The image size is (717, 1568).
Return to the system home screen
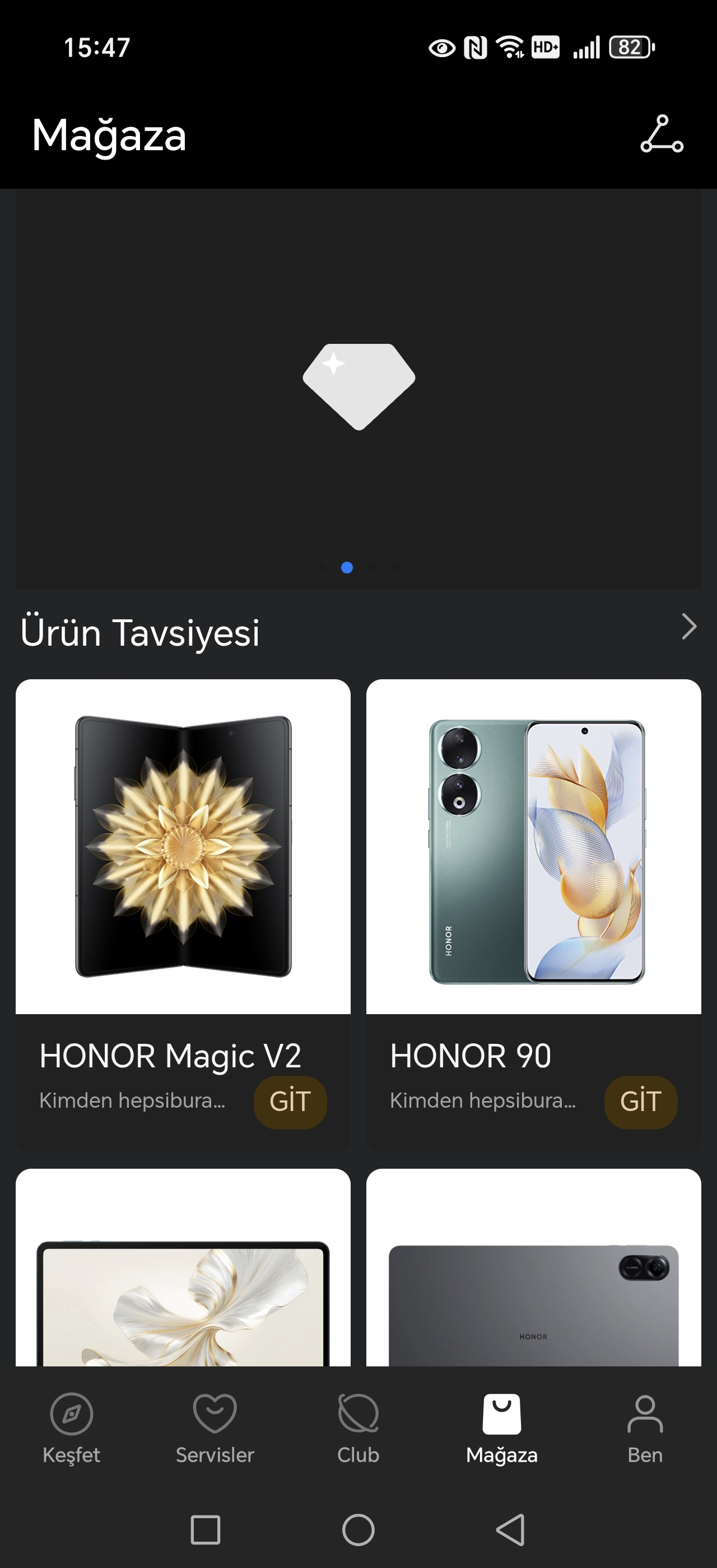(x=358, y=1530)
